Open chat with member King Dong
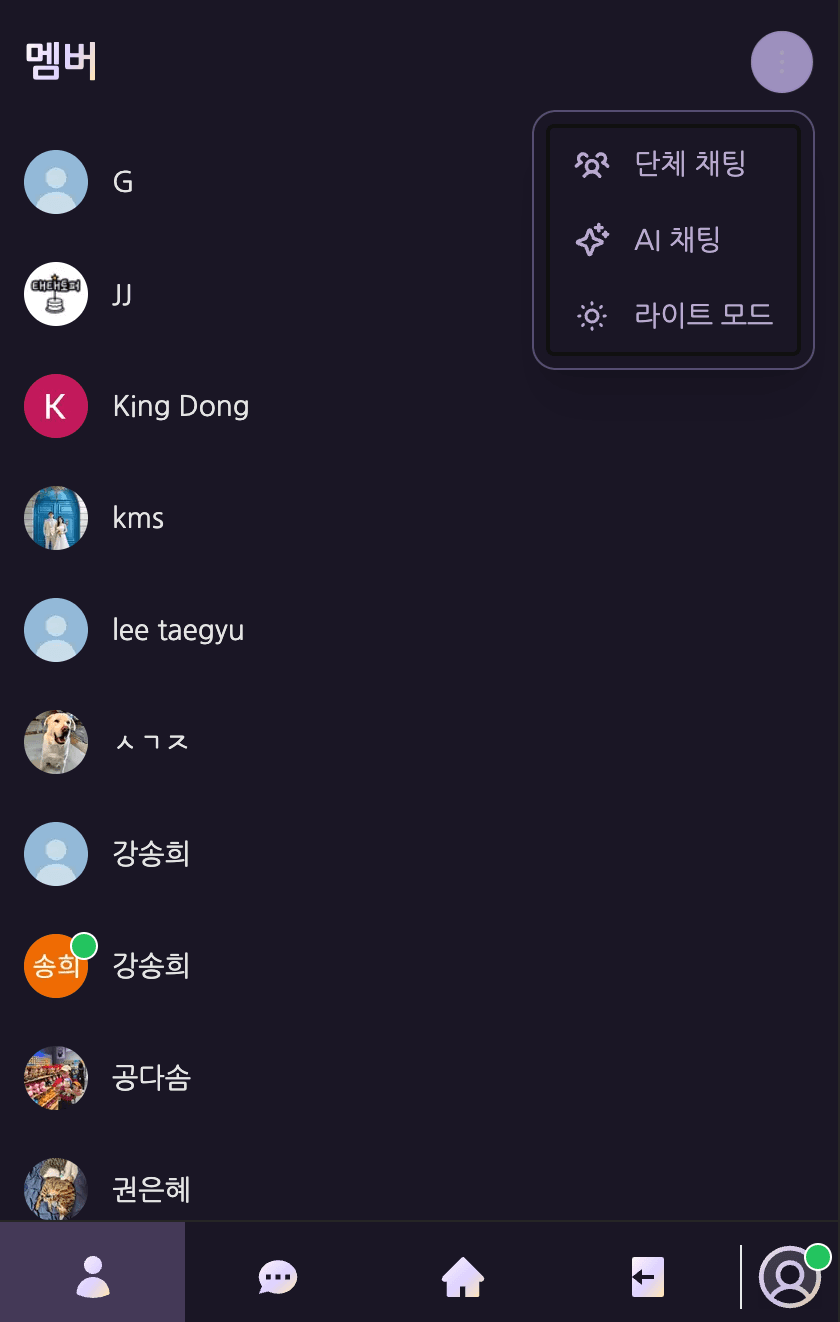 click(x=181, y=406)
